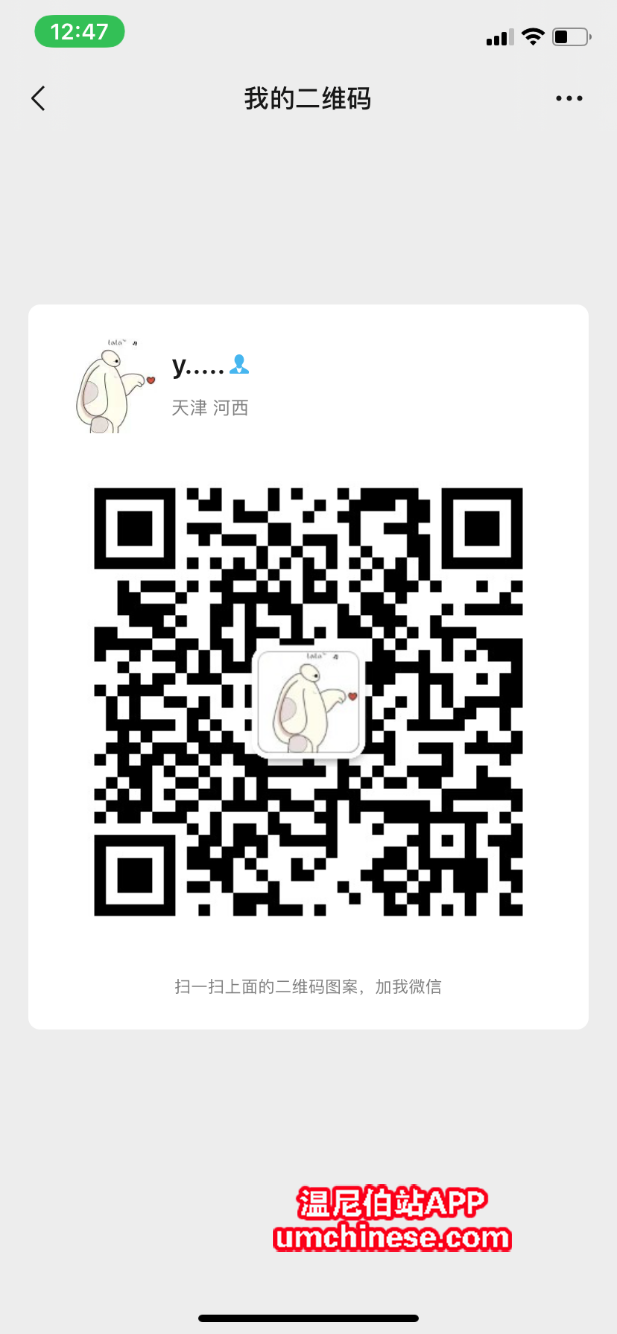Go back from My QR Code page
617x1334 pixels.
pos(38,98)
